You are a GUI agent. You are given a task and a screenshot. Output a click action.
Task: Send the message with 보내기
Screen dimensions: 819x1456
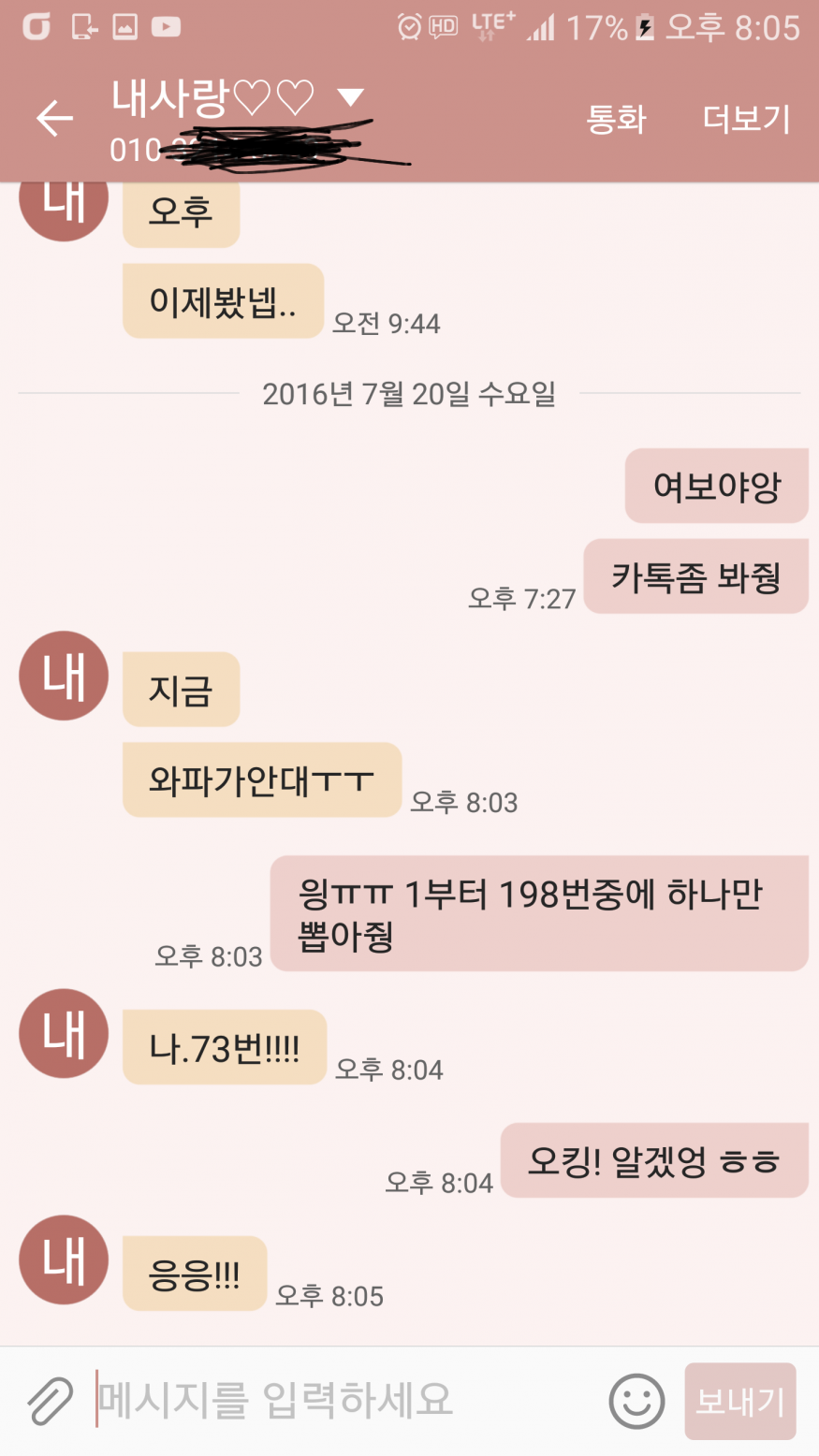click(x=739, y=1401)
